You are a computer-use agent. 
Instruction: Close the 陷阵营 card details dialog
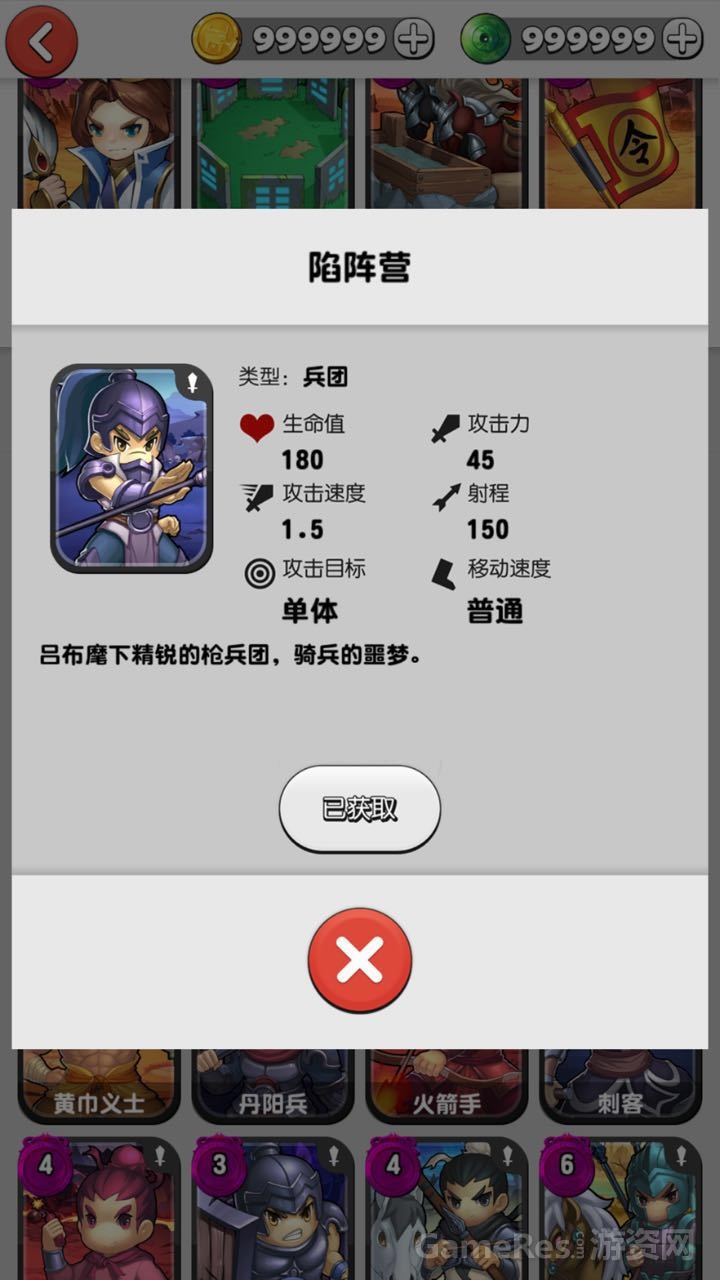[x=359, y=961]
